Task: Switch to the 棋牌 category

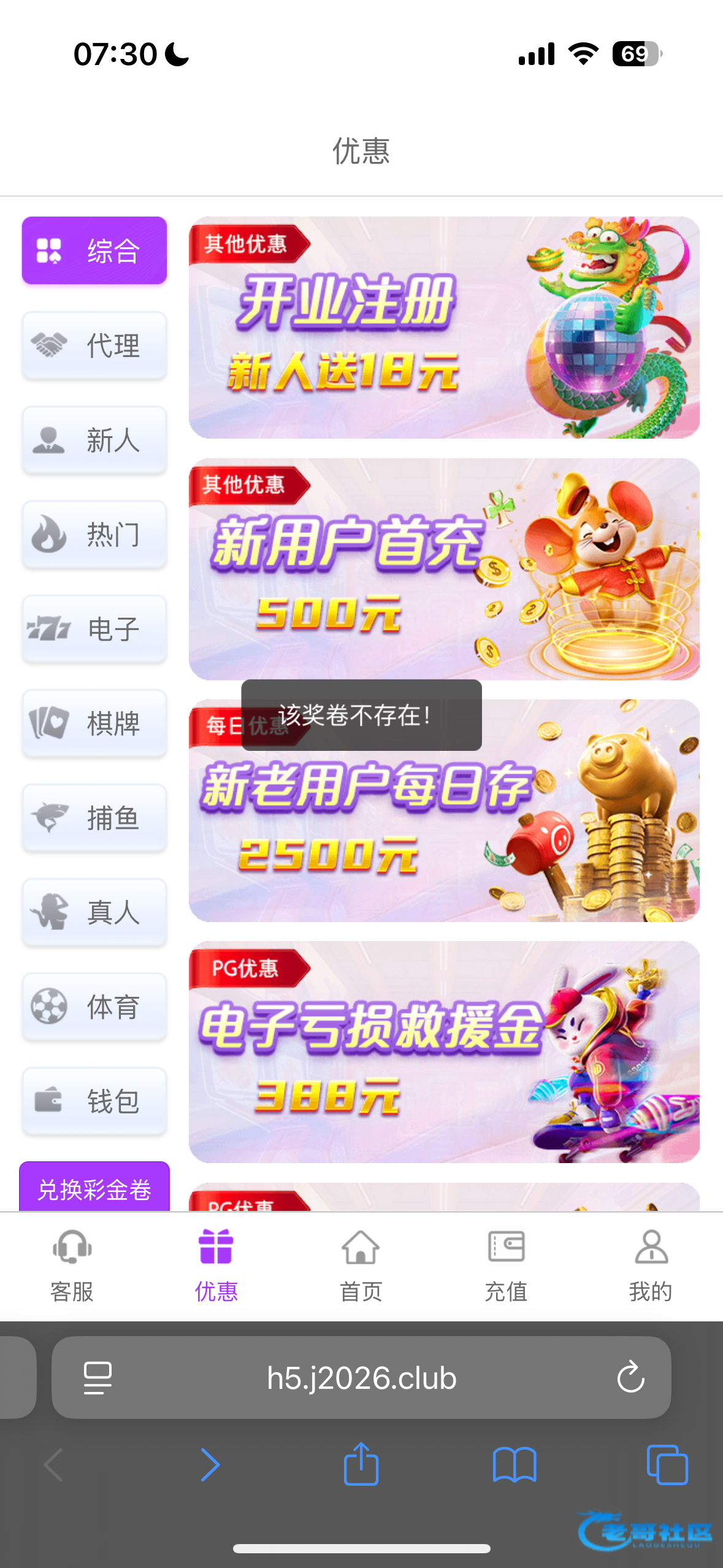Action: click(x=94, y=723)
